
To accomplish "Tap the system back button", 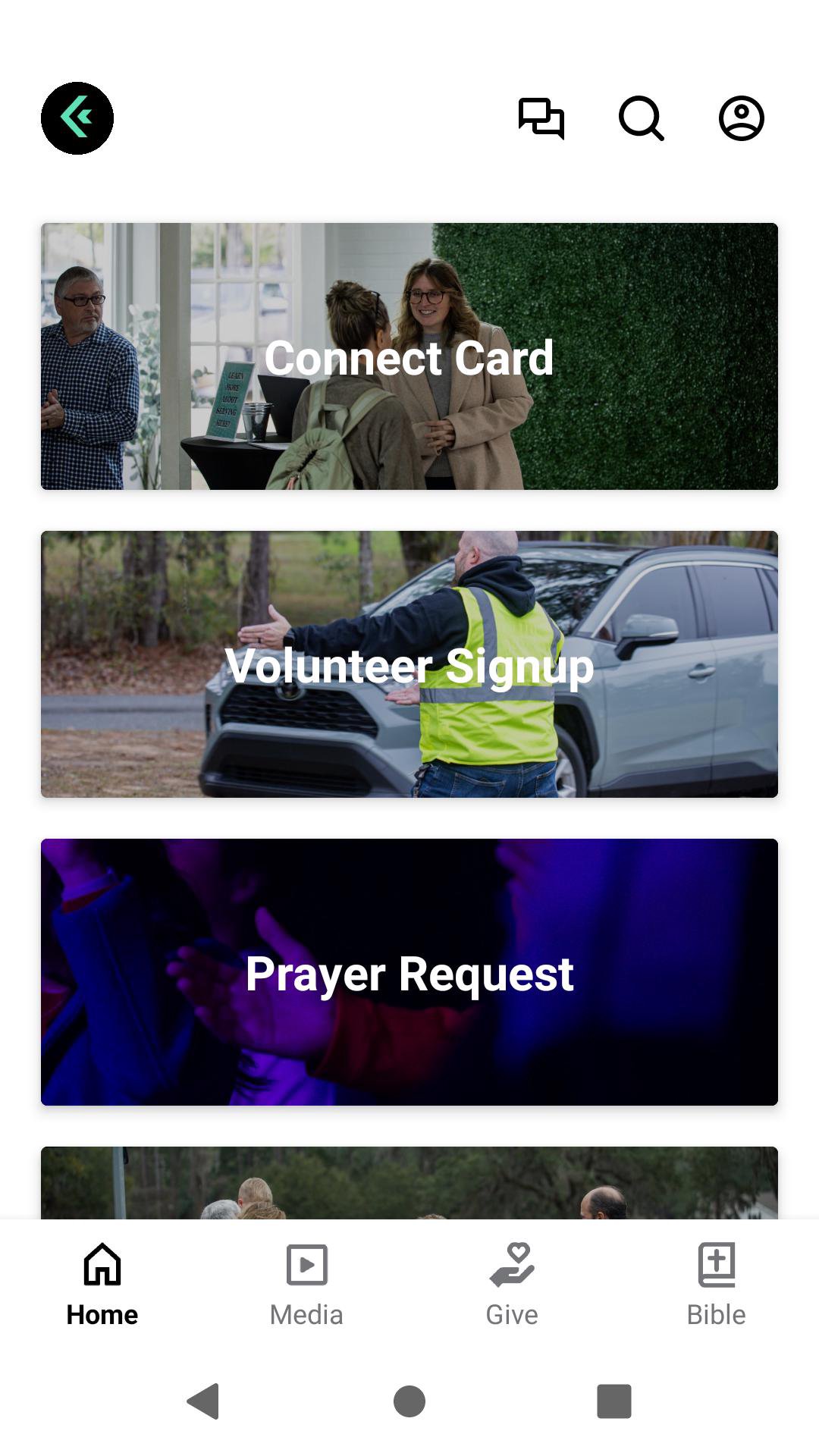I will click(203, 1401).
